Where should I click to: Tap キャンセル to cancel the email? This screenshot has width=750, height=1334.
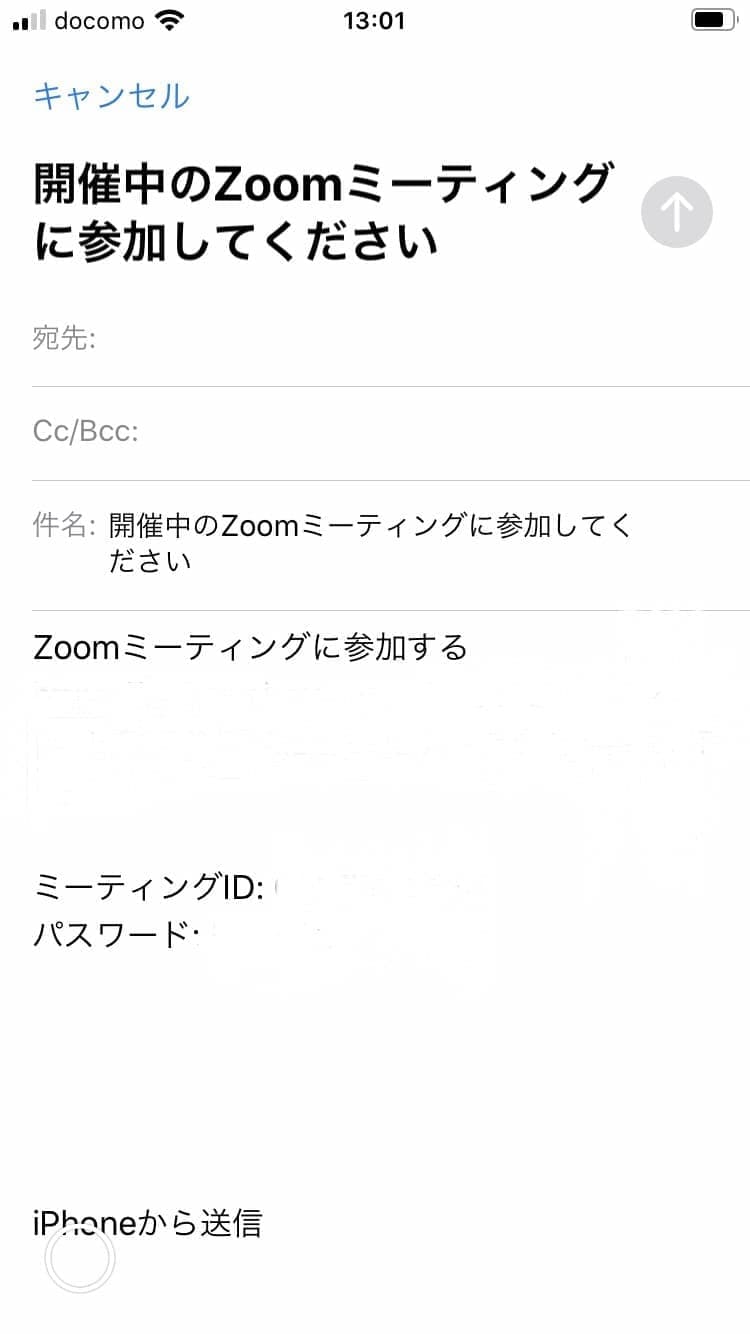[x=111, y=96]
